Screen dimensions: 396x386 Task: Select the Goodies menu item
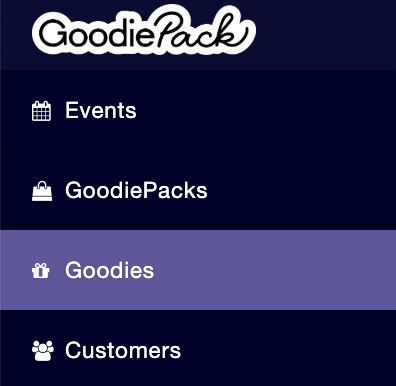pos(198,270)
